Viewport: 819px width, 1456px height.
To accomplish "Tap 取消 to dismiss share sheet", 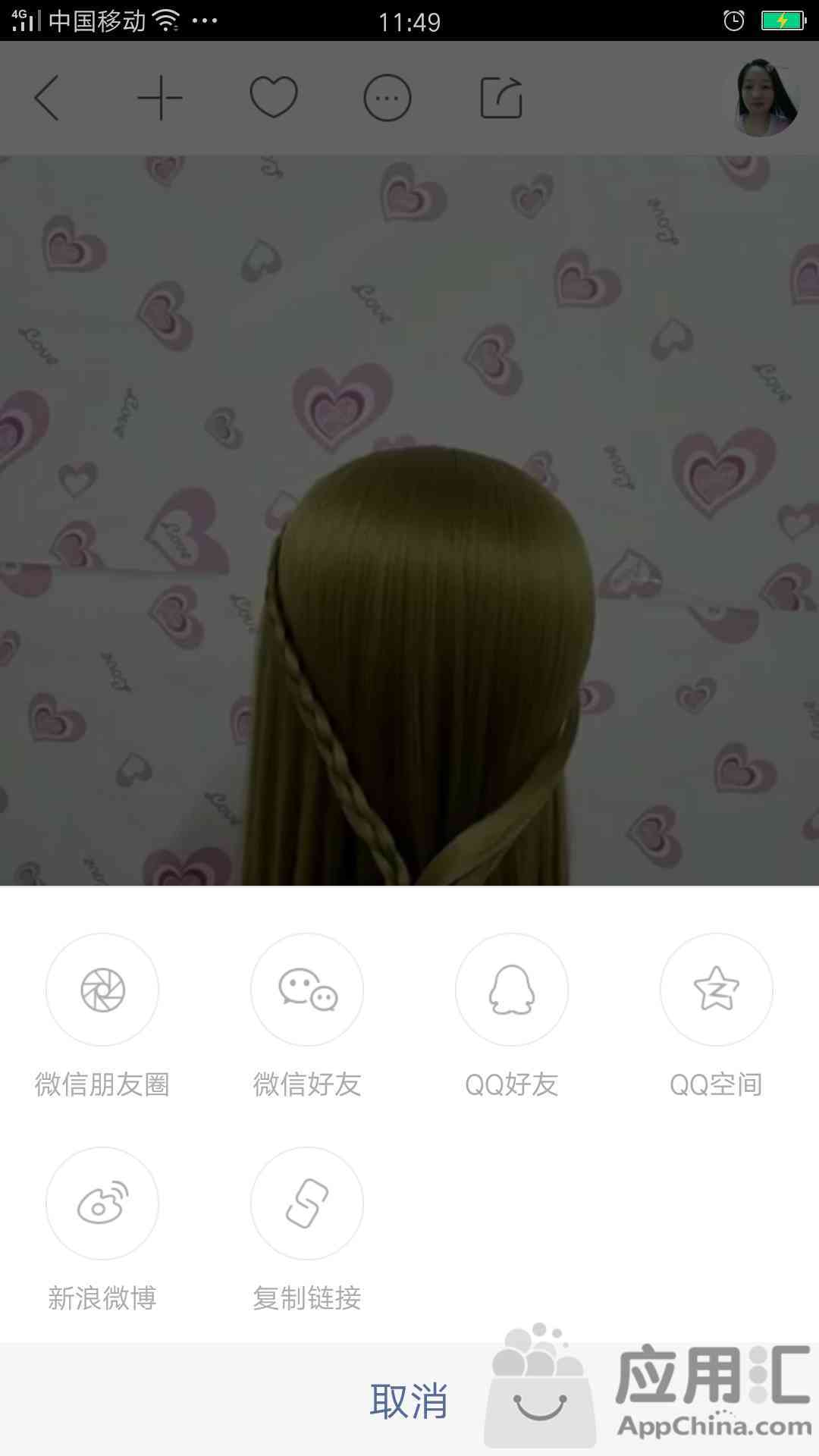I will pyautogui.click(x=408, y=1401).
